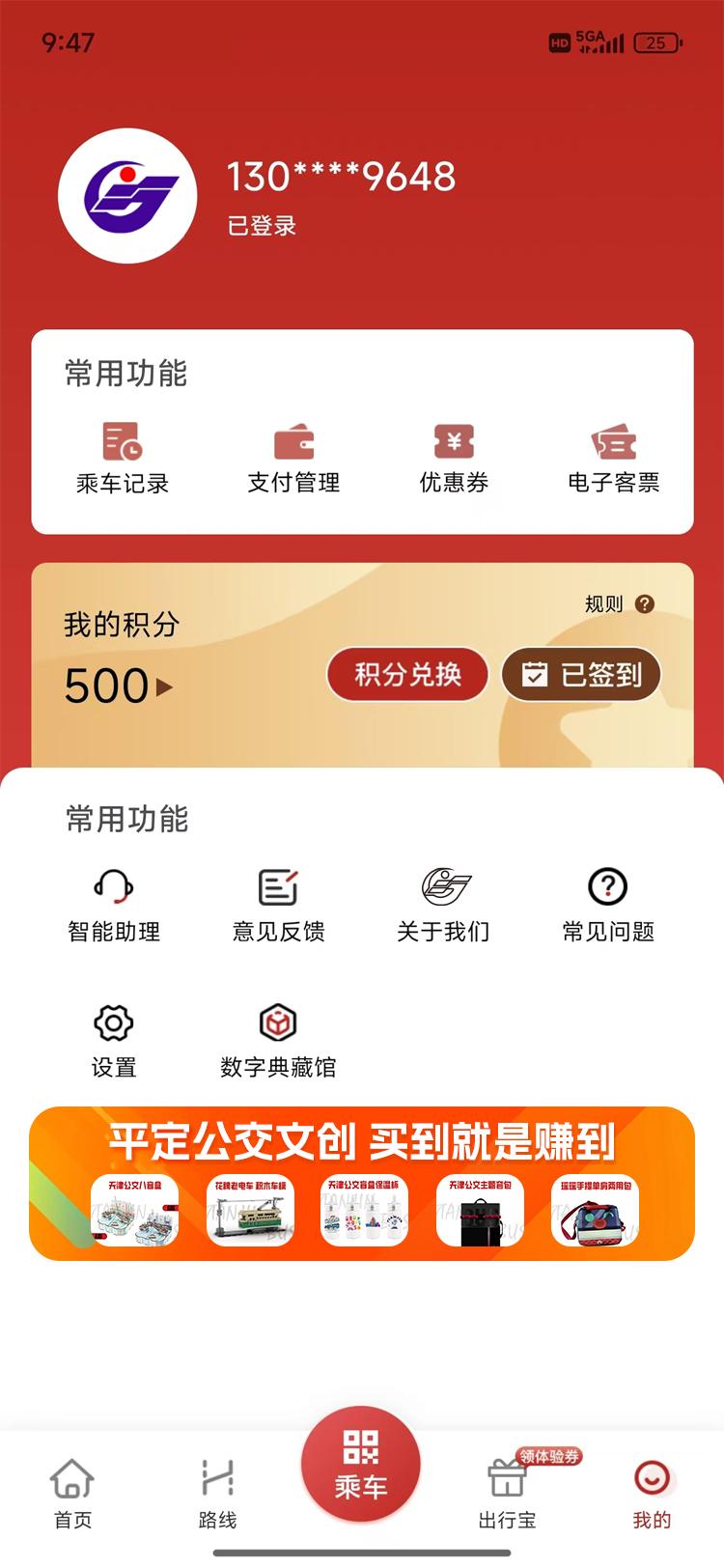The width and height of the screenshot is (724, 1568).
Task: Tap the 积分兑换 points redeem button
Action: 407,674
